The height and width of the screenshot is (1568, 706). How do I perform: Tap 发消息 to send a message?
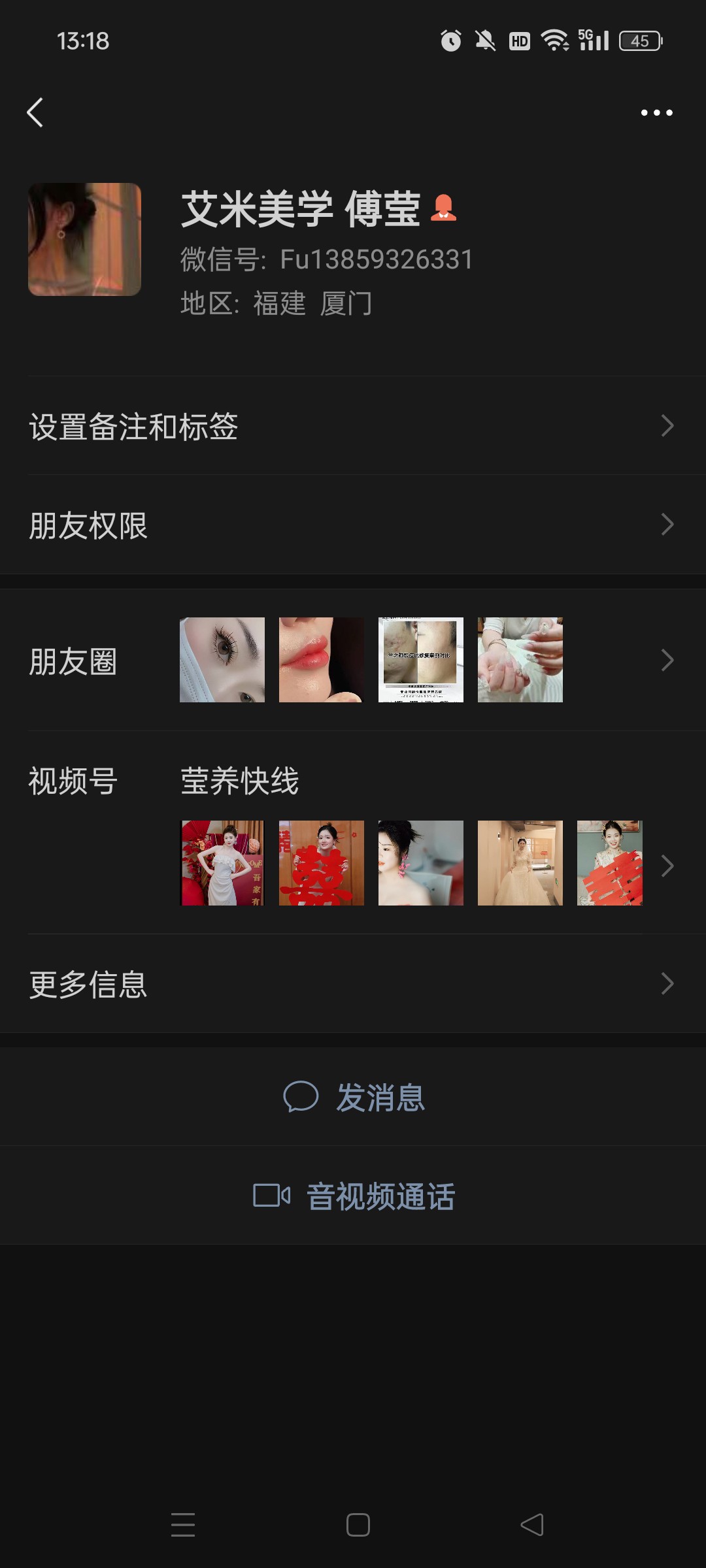click(x=354, y=1097)
